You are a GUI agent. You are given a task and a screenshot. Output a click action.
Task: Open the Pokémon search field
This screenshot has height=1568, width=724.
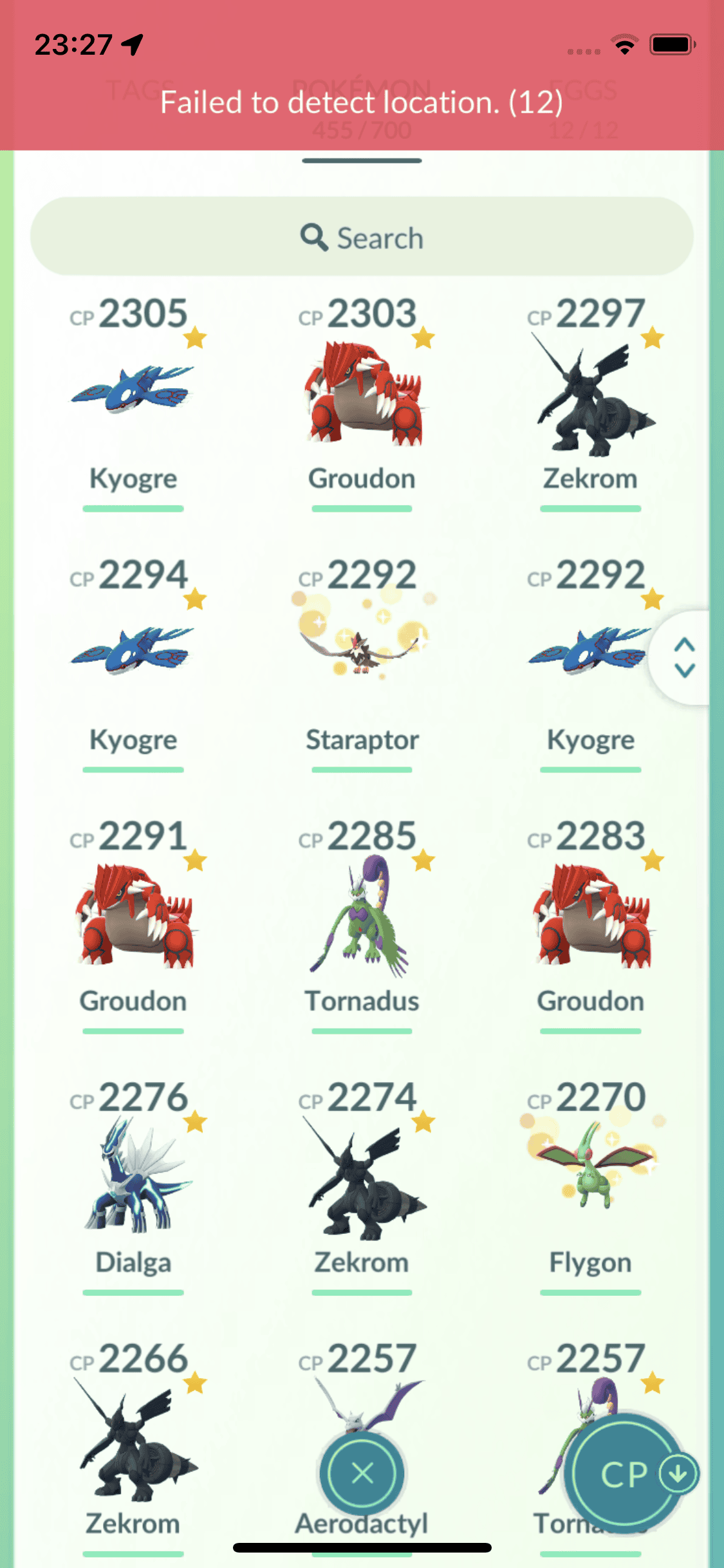pyautogui.click(x=362, y=238)
